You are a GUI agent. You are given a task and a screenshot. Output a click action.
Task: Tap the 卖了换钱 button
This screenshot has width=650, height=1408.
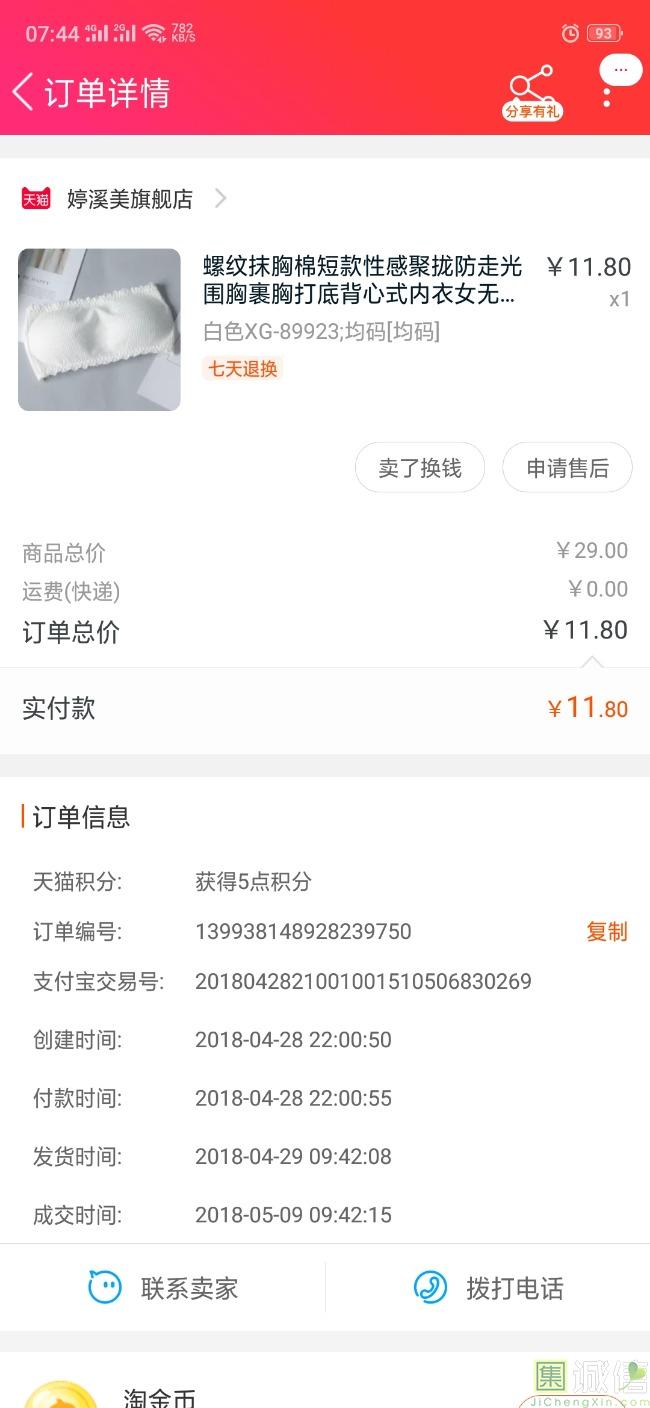point(420,468)
